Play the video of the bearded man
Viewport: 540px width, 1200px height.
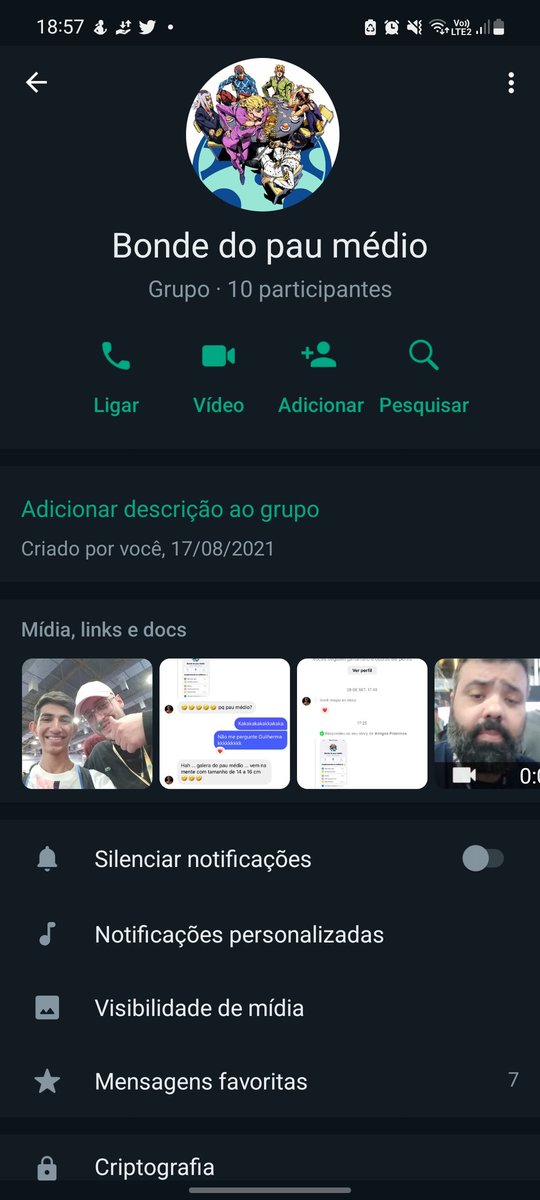pyautogui.click(x=487, y=723)
